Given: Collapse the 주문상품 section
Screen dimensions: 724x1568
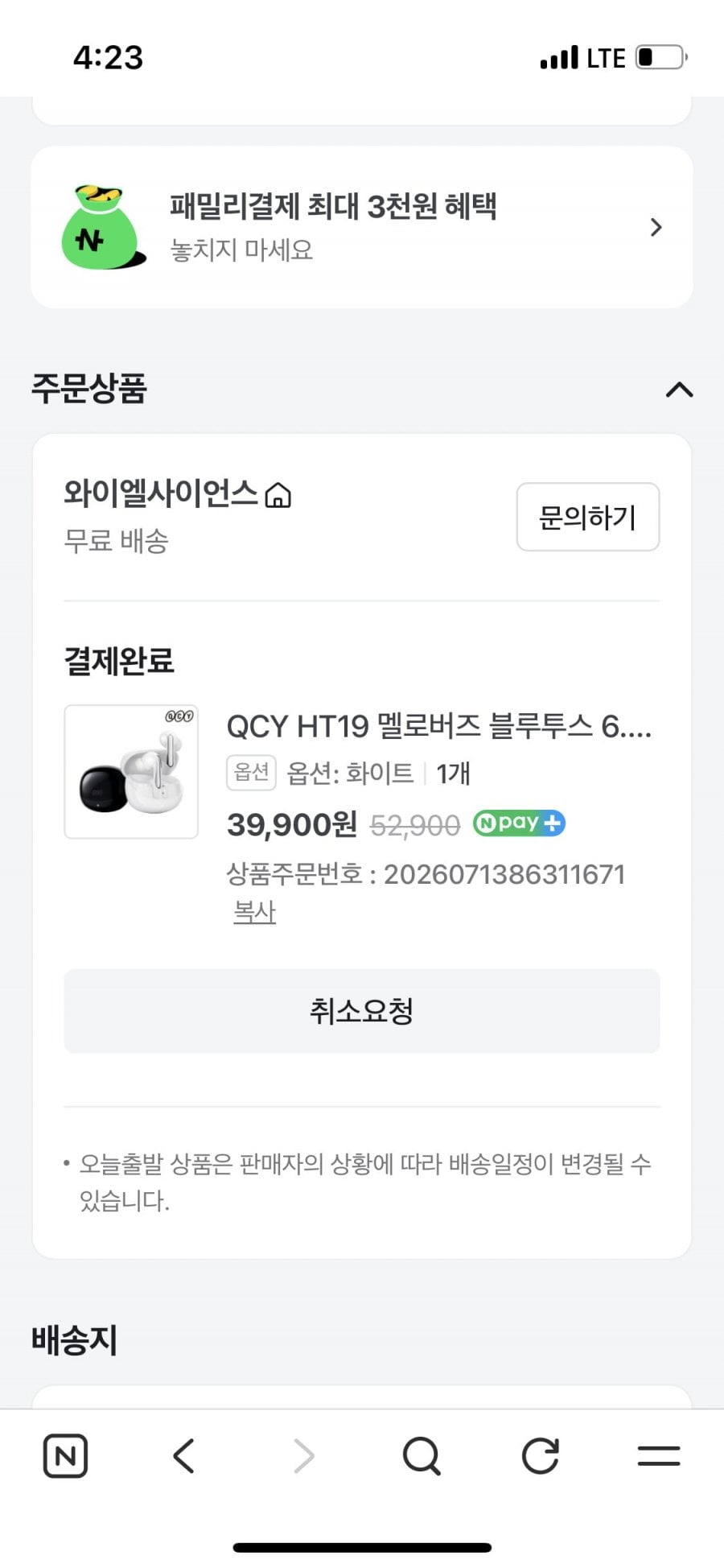Looking at the screenshot, I should click(679, 390).
